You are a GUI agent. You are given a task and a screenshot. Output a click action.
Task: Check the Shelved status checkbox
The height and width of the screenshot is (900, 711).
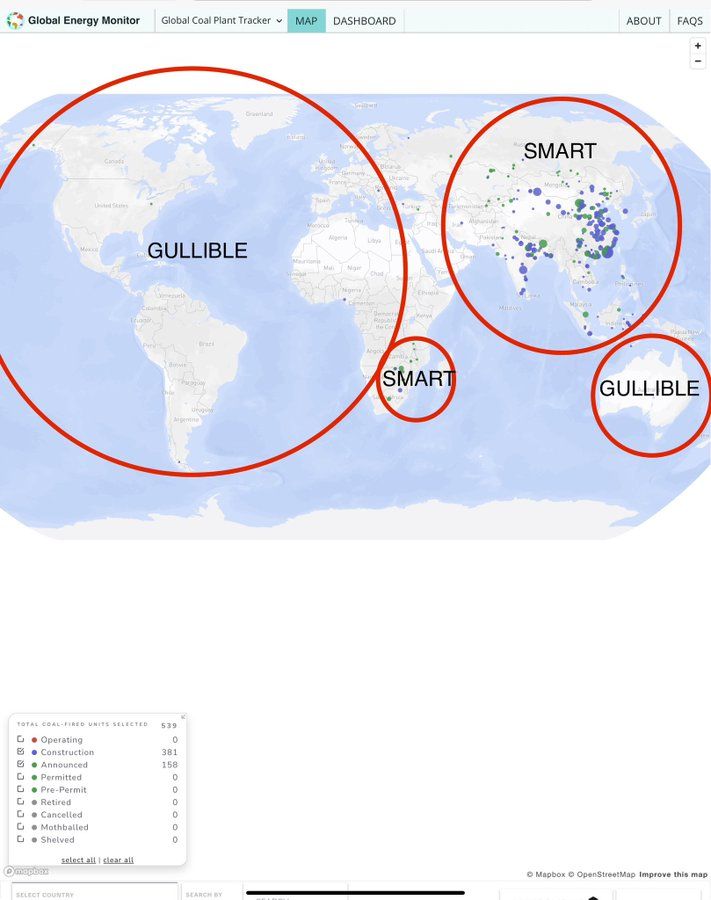pos(21,839)
